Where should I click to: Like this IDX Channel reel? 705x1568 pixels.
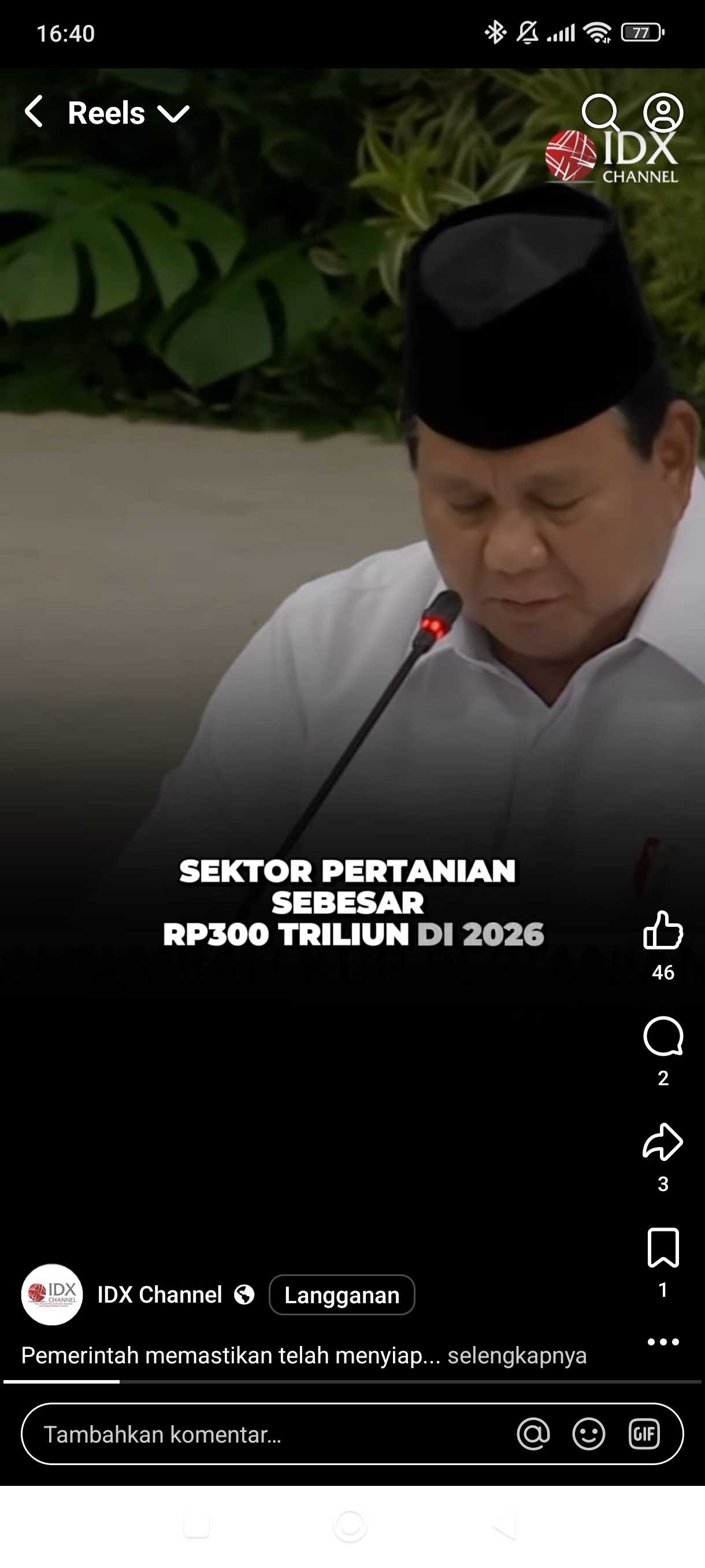pyautogui.click(x=663, y=930)
